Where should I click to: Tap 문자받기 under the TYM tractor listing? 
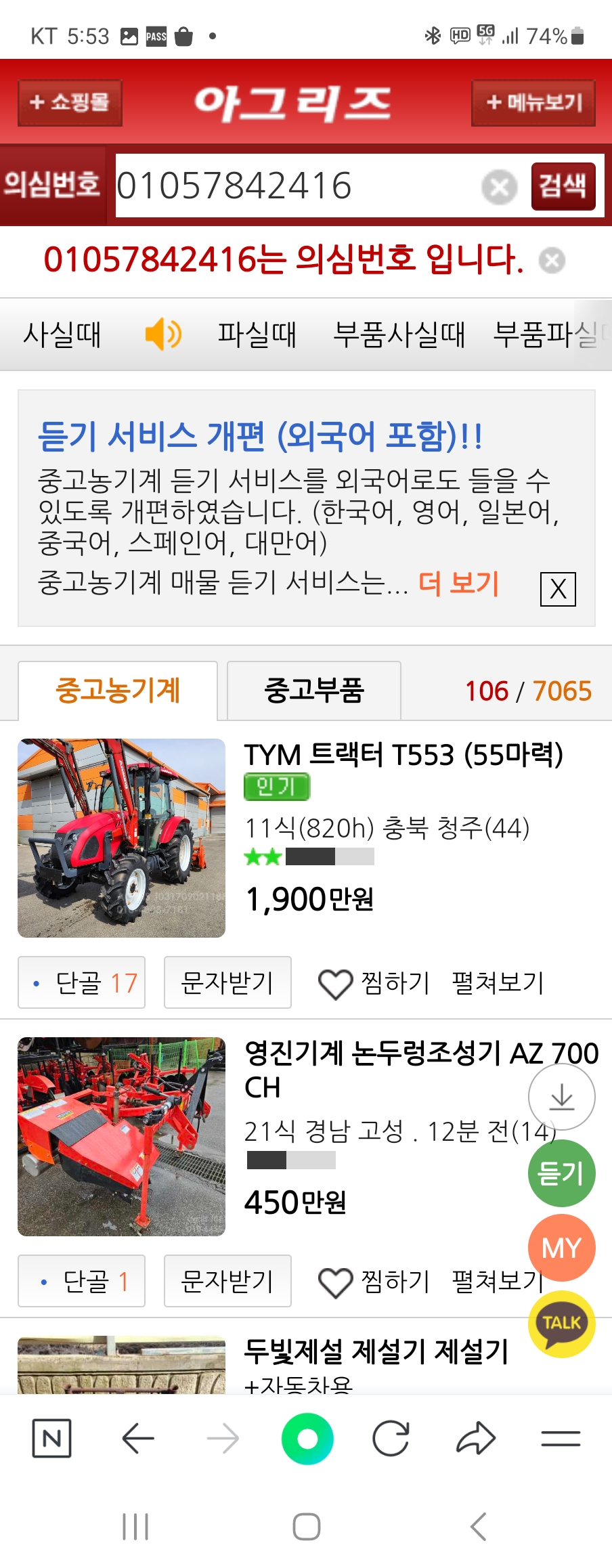pyautogui.click(x=227, y=982)
